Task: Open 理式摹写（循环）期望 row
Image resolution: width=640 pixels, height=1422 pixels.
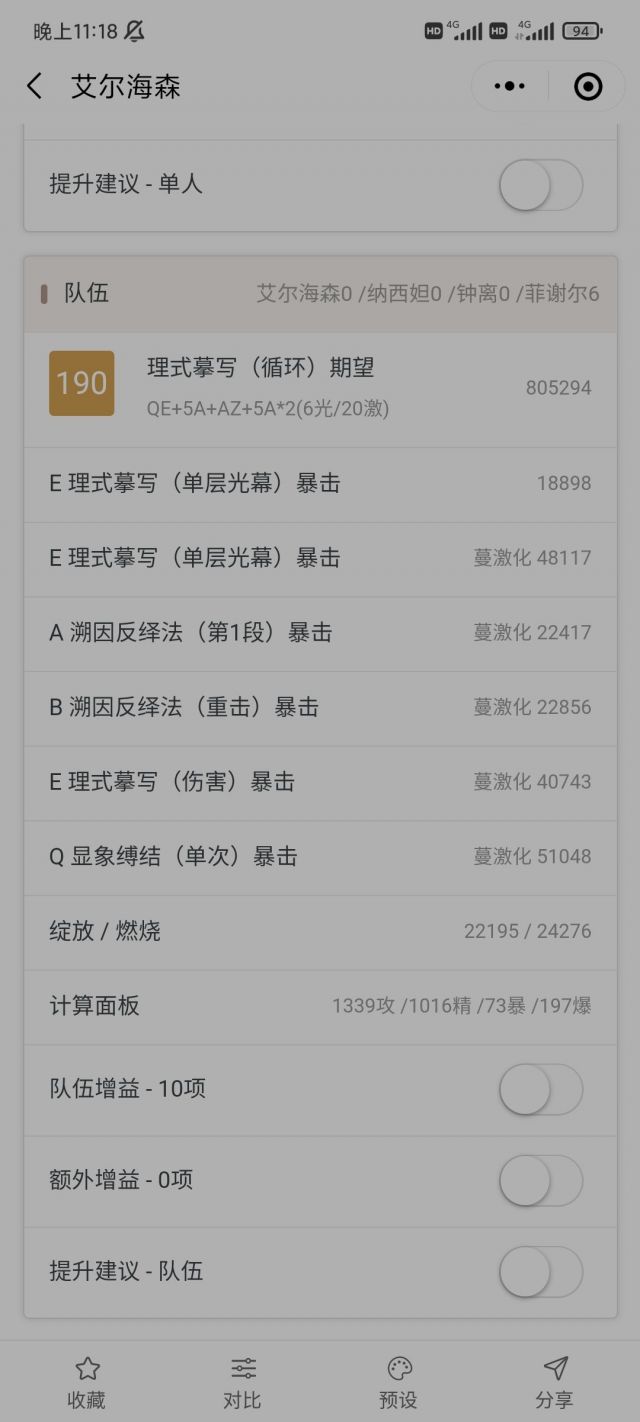Action: click(x=320, y=389)
